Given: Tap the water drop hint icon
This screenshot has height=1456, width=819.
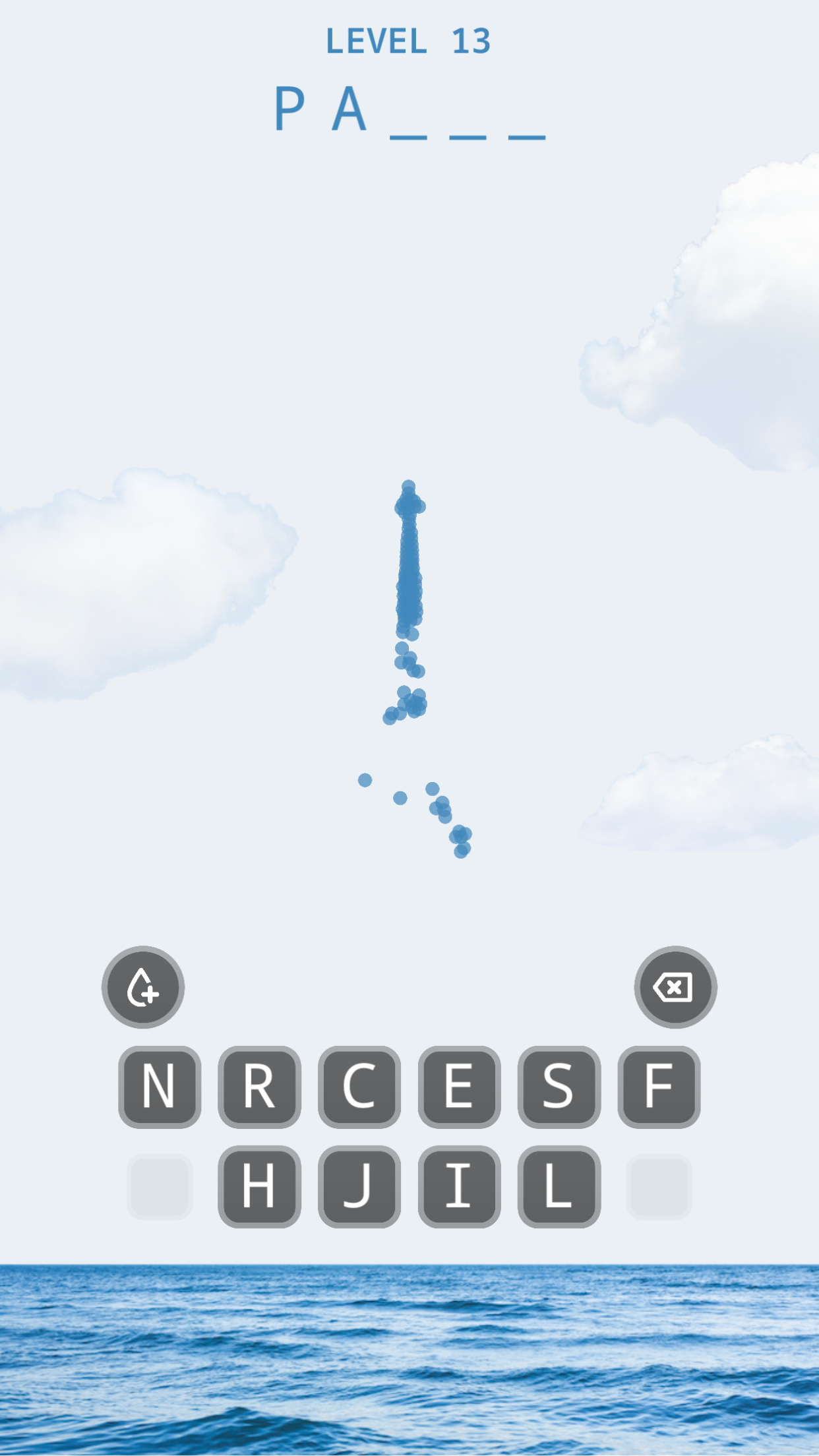Looking at the screenshot, I should click(143, 987).
